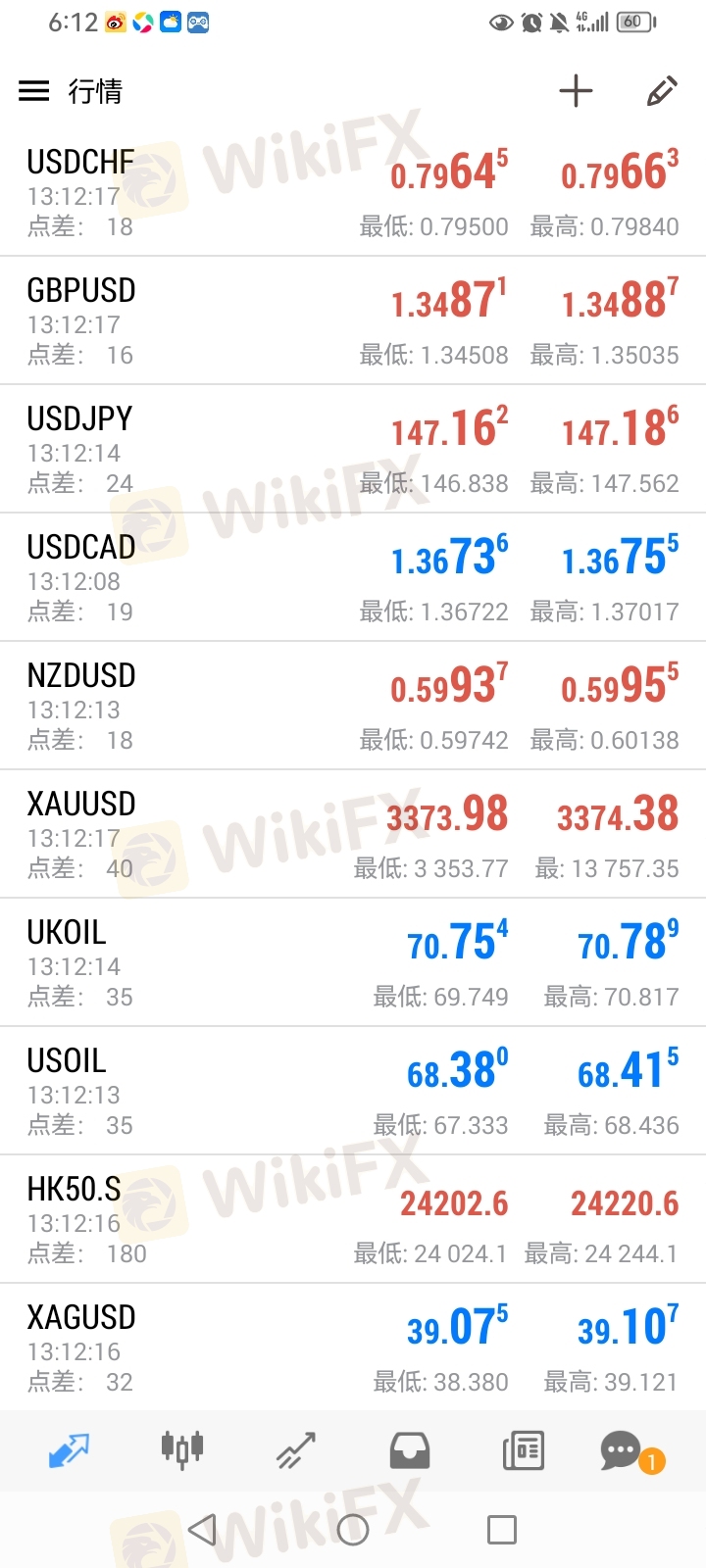Tap the system back button
Viewport: 706px width, 1568px height.
click(202, 1530)
